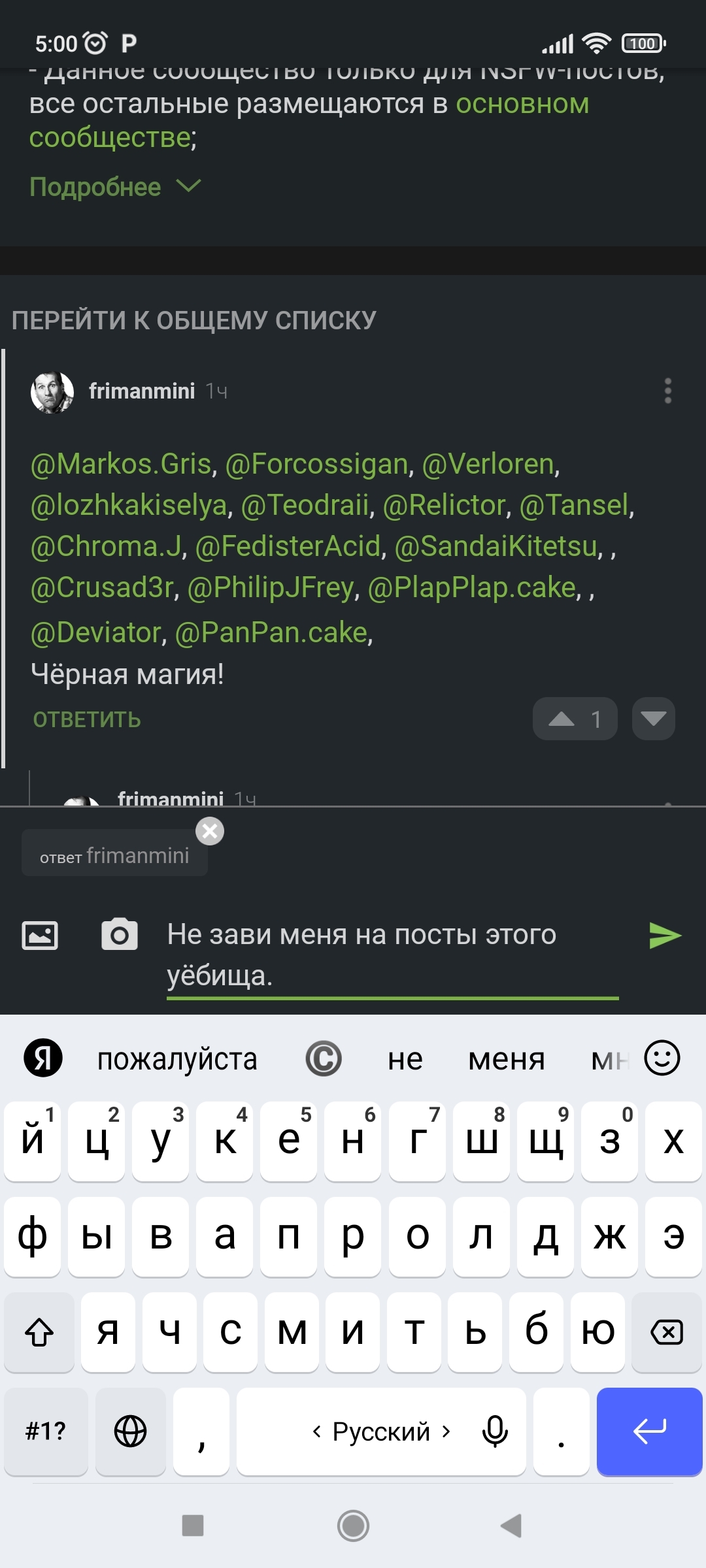Open the emoji picker on keyboard
Viewport: 706px width, 1568px height.
[x=662, y=1058]
